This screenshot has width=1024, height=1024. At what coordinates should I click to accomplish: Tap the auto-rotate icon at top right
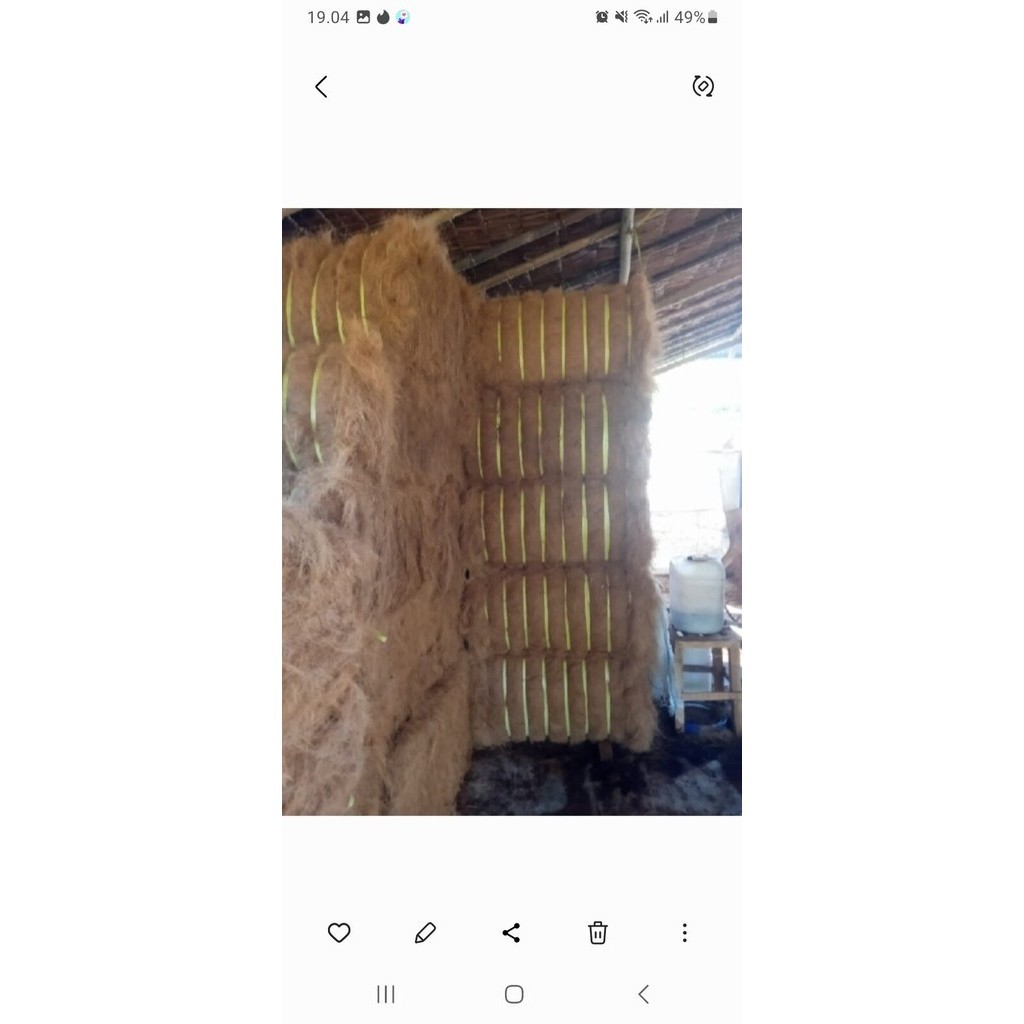pos(703,86)
